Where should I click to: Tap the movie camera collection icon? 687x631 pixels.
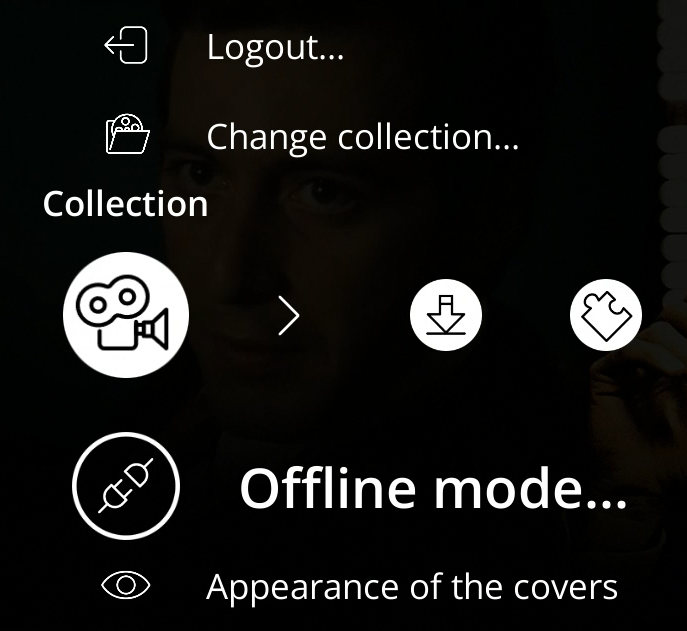126,315
